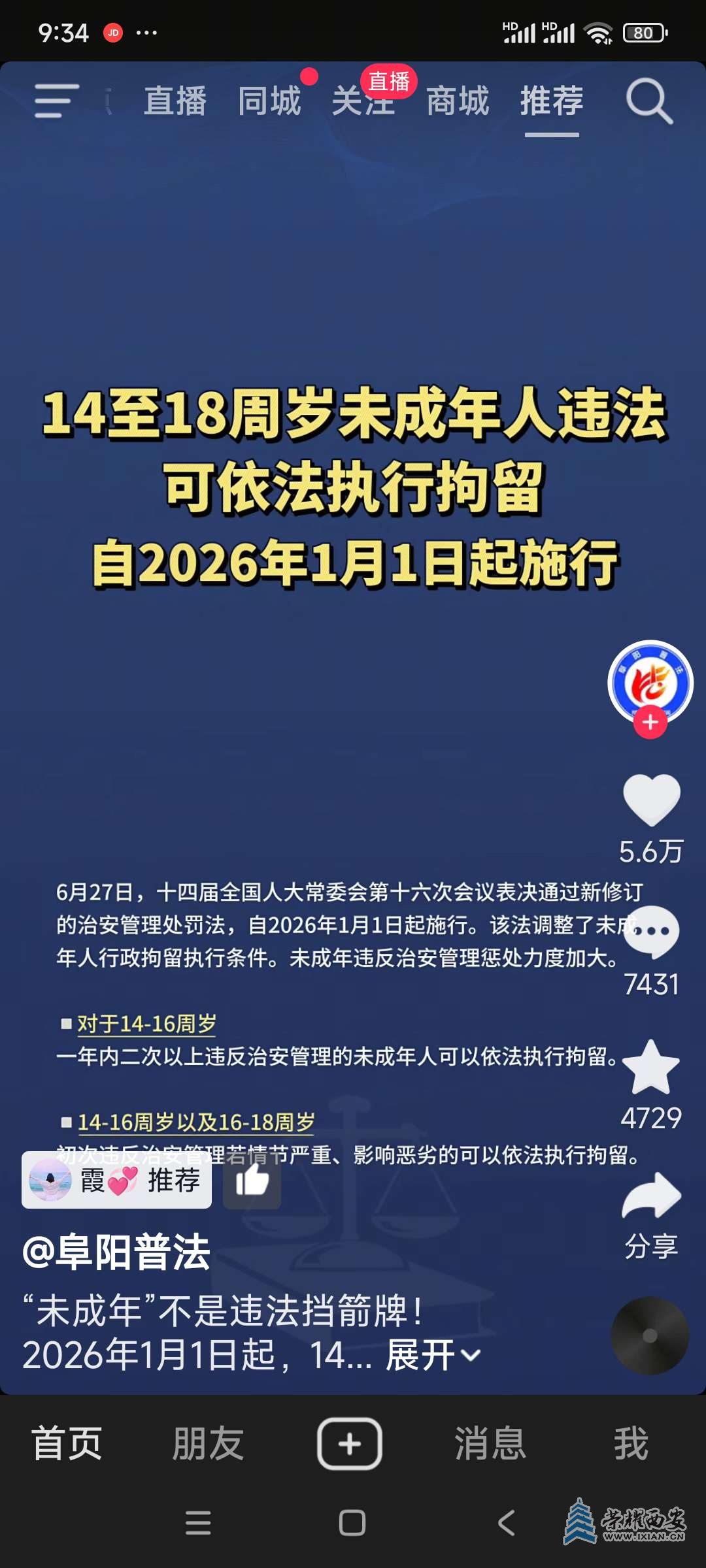Share this video
706x1568 pixels.
[651, 1197]
